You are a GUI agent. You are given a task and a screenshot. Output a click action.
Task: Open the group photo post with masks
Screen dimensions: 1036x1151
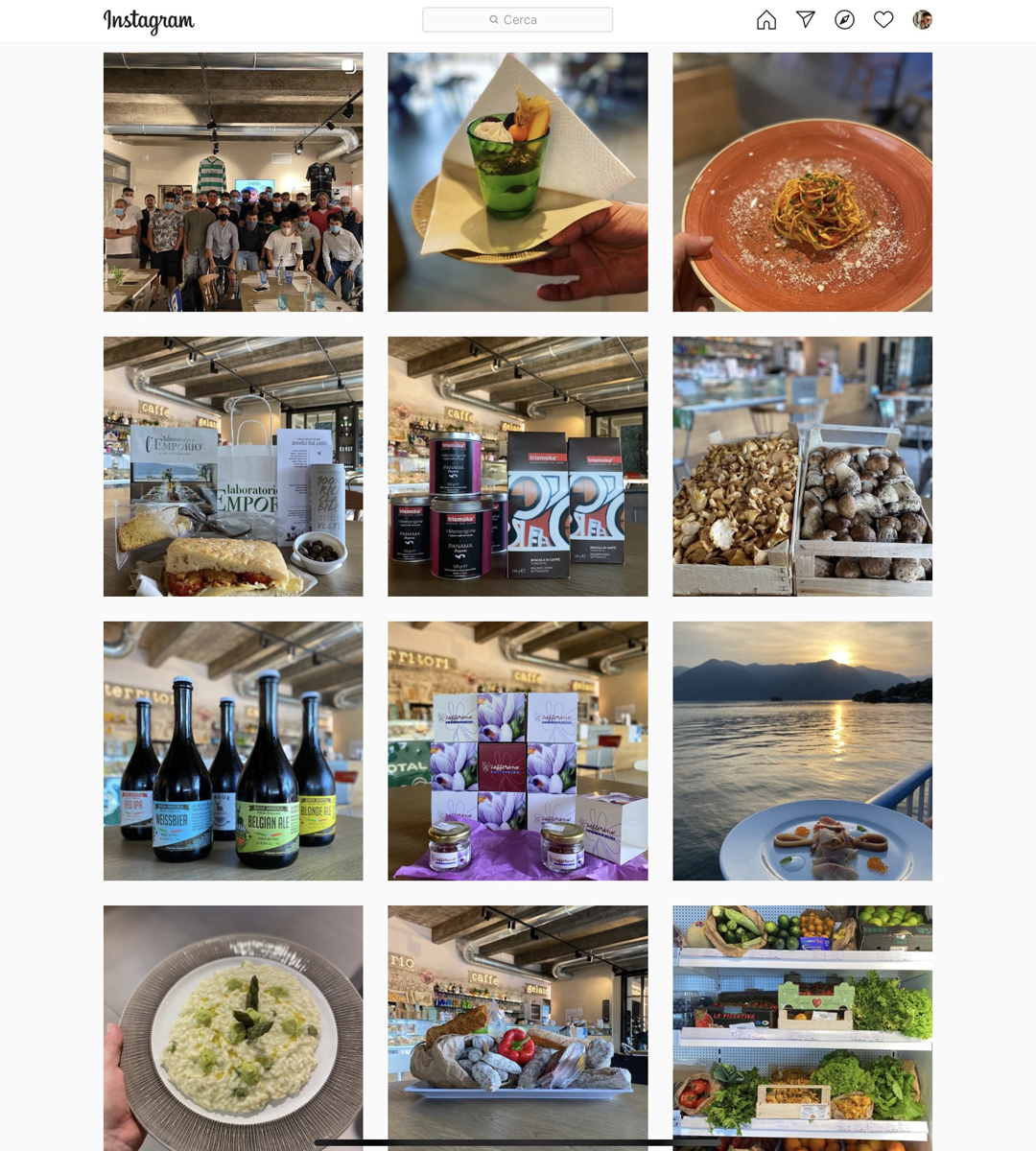point(233,182)
